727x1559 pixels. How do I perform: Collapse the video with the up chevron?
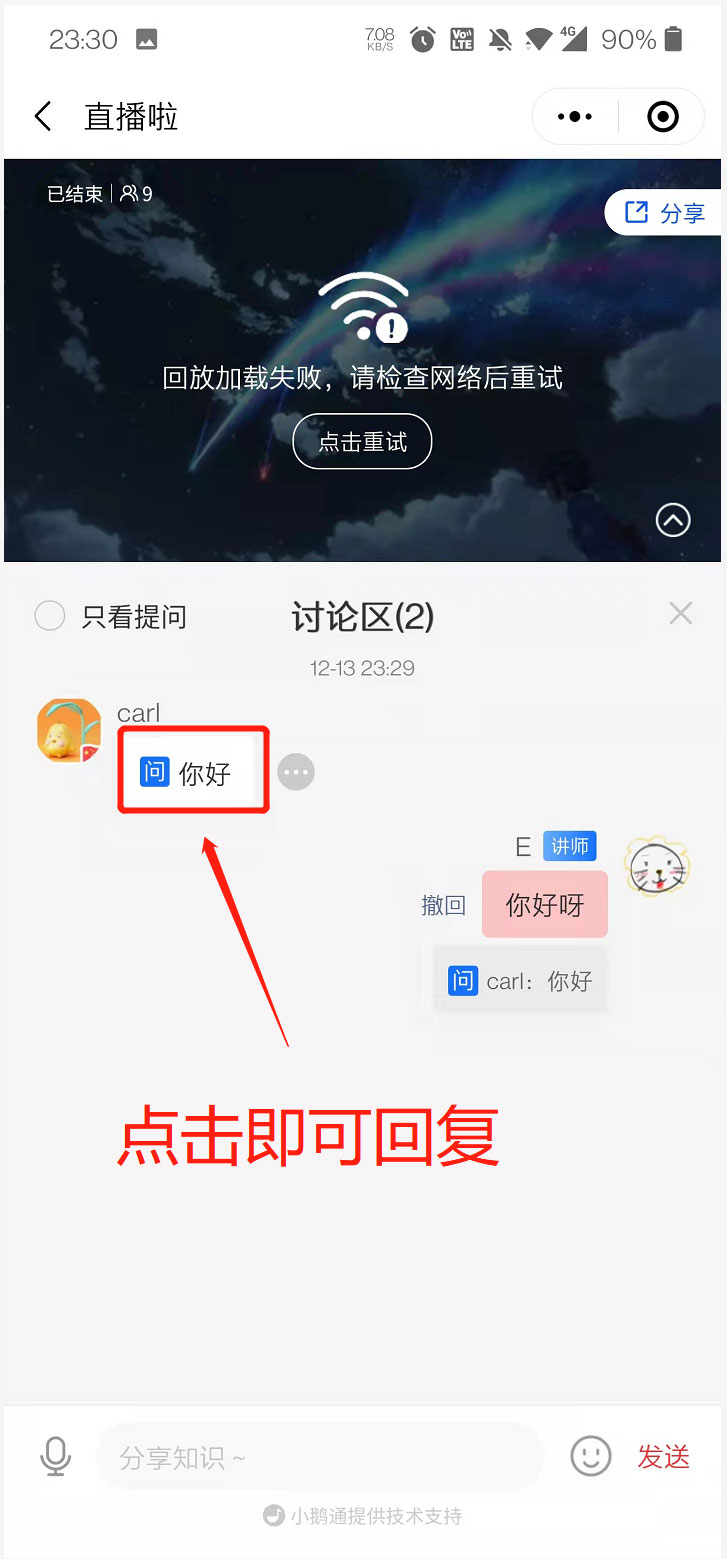tap(672, 519)
